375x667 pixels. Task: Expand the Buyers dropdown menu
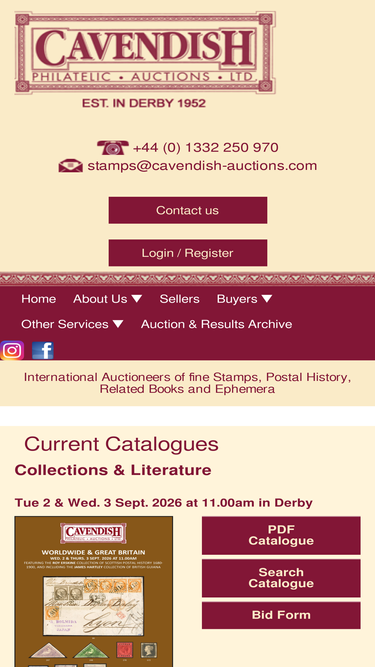click(244, 299)
